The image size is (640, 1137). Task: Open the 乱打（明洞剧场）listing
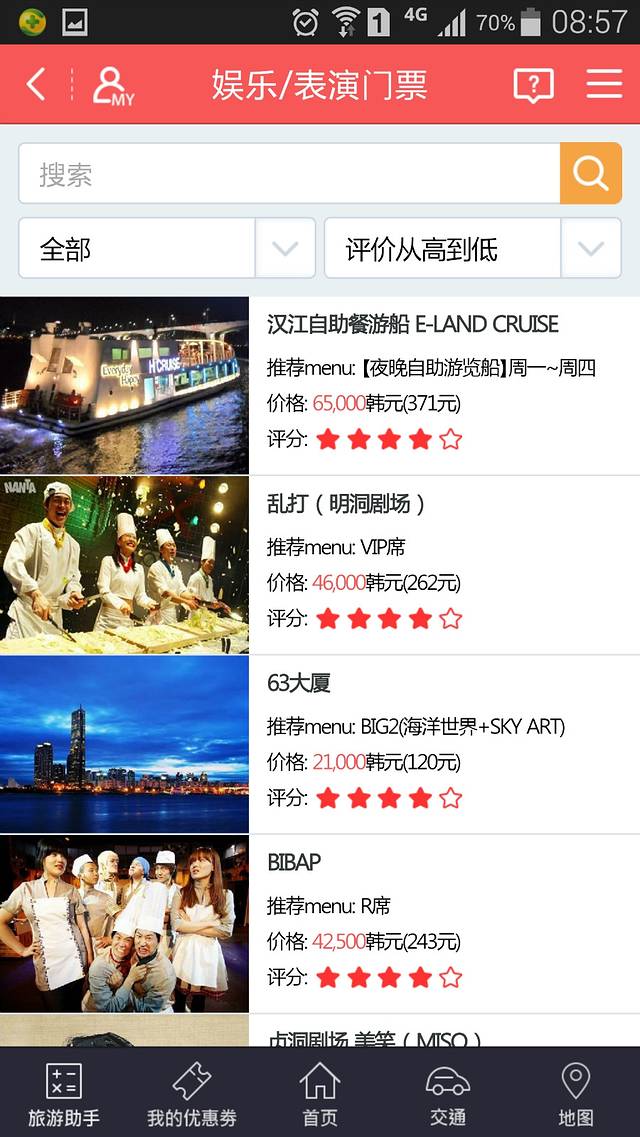tap(320, 565)
